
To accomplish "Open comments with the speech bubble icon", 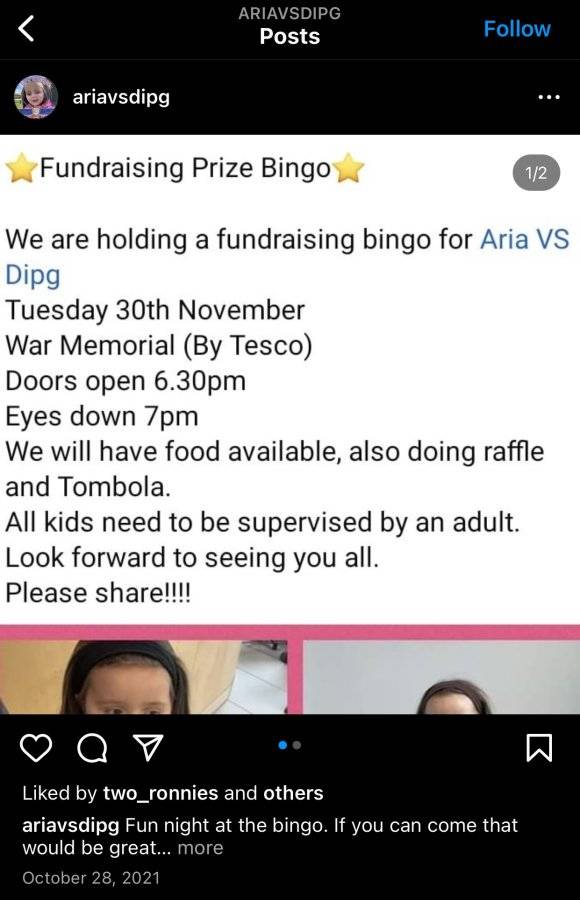I will click(x=92, y=748).
